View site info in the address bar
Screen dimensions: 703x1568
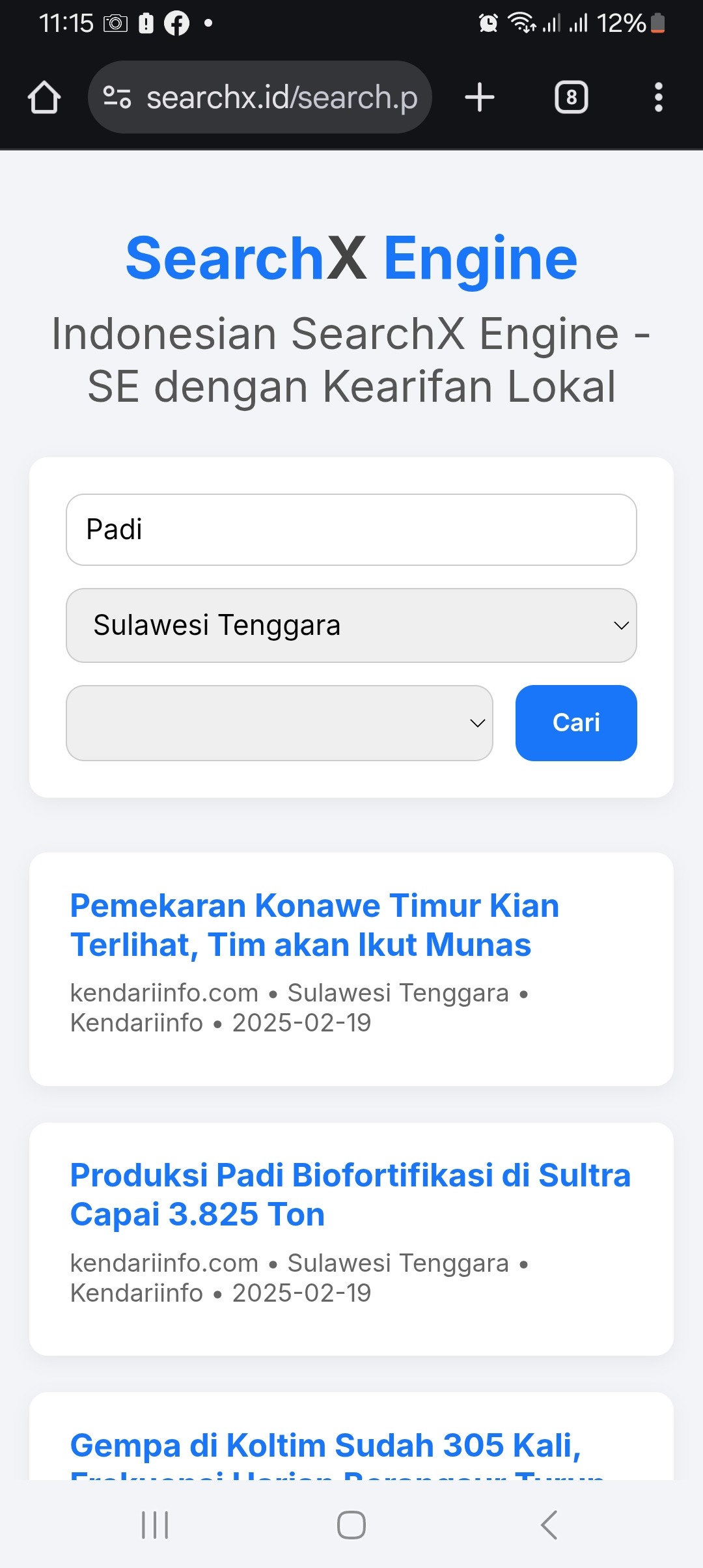pos(117,98)
